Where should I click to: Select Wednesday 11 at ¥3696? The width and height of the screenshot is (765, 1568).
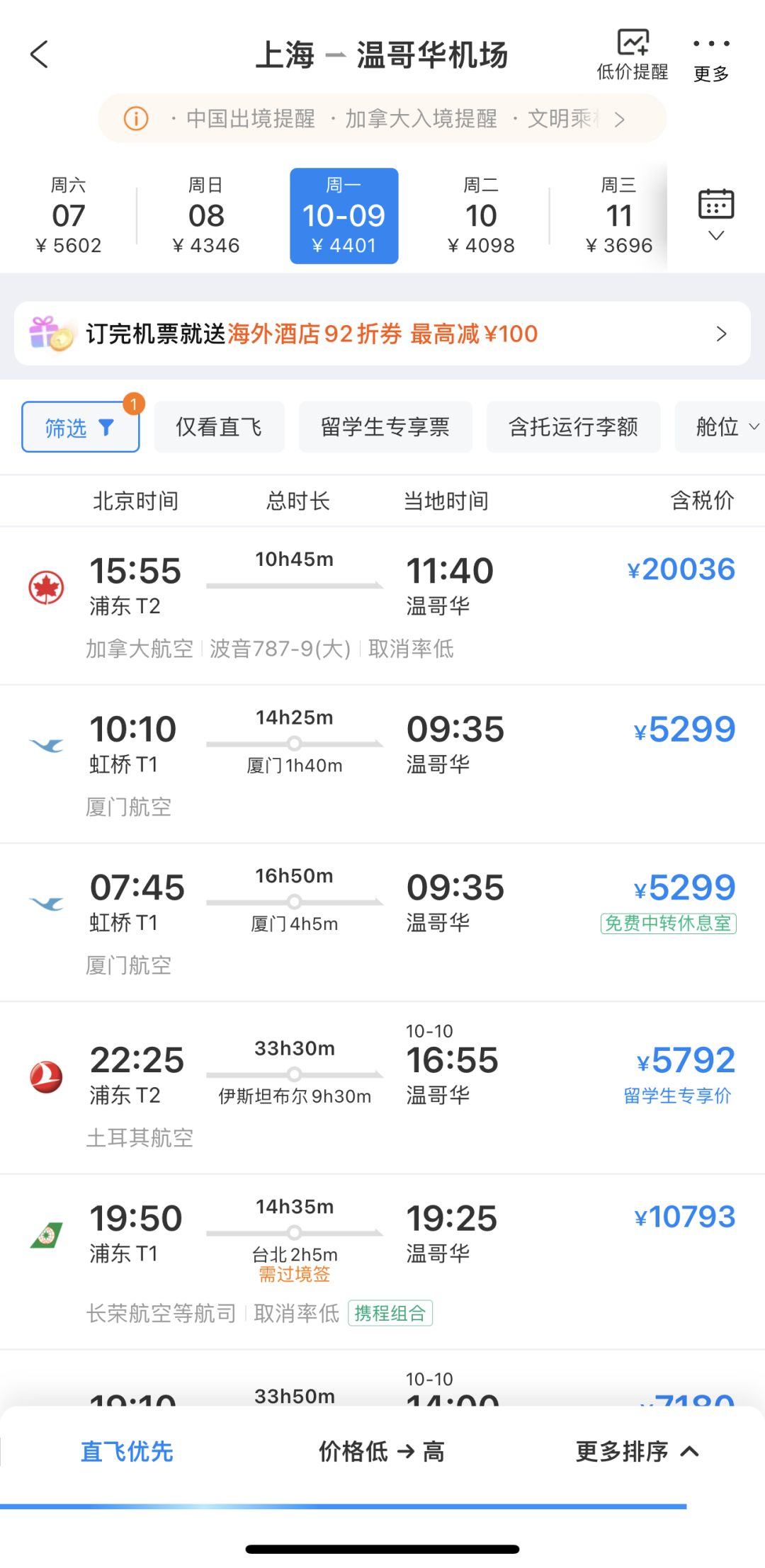pyautogui.click(x=618, y=216)
